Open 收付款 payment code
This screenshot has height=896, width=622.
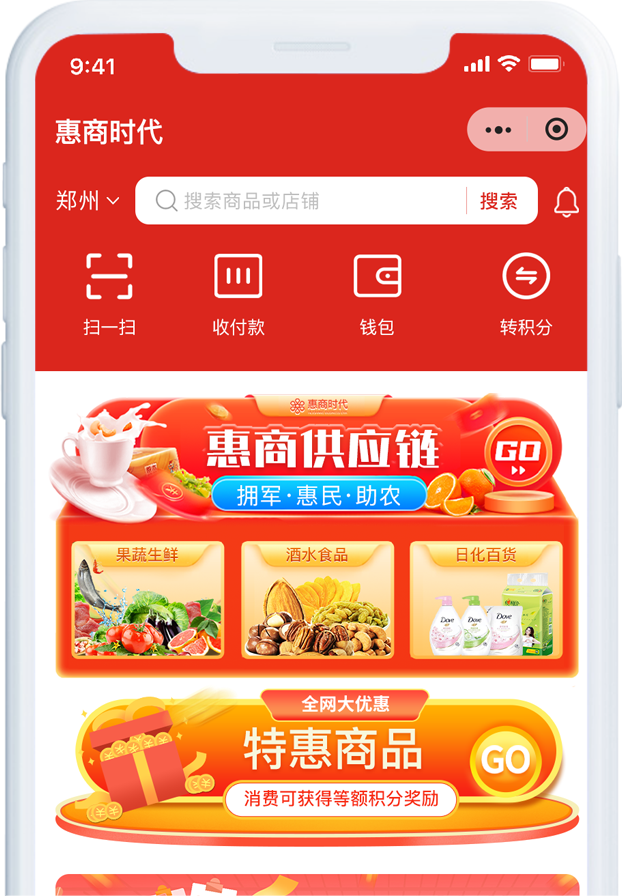[238, 292]
